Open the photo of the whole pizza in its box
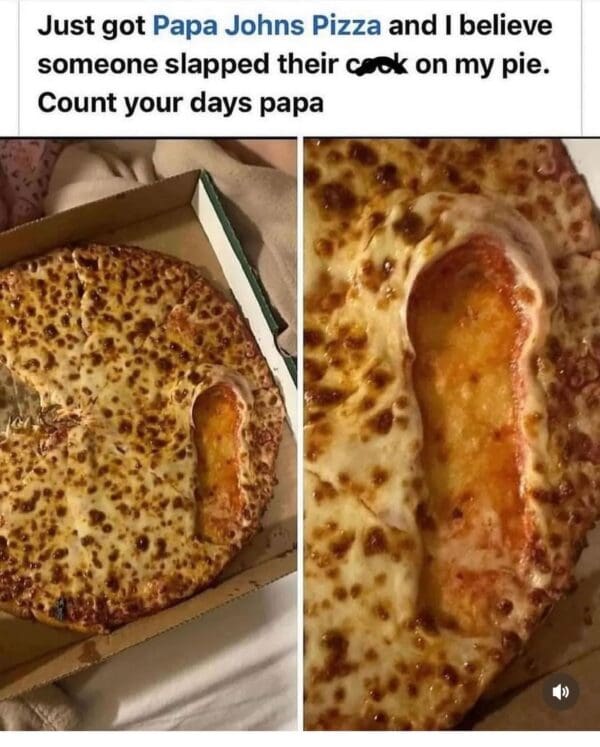The image size is (600, 747). [148, 435]
